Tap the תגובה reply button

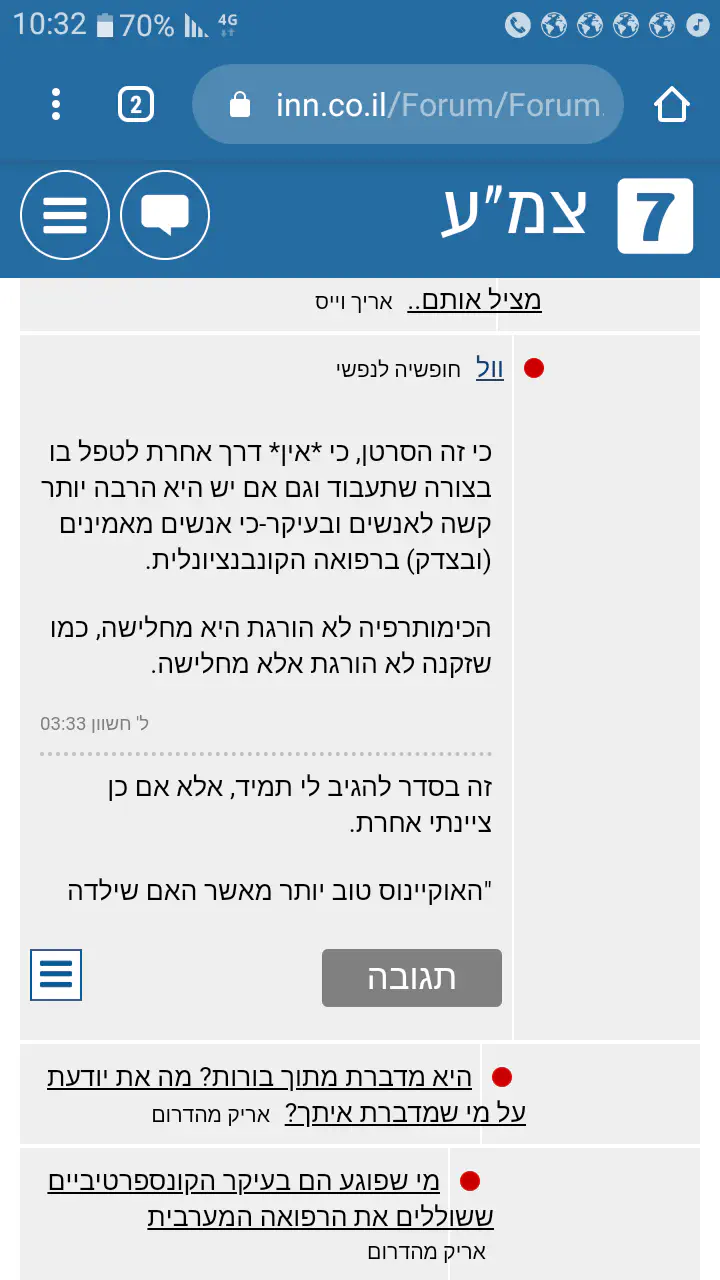(411, 977)
